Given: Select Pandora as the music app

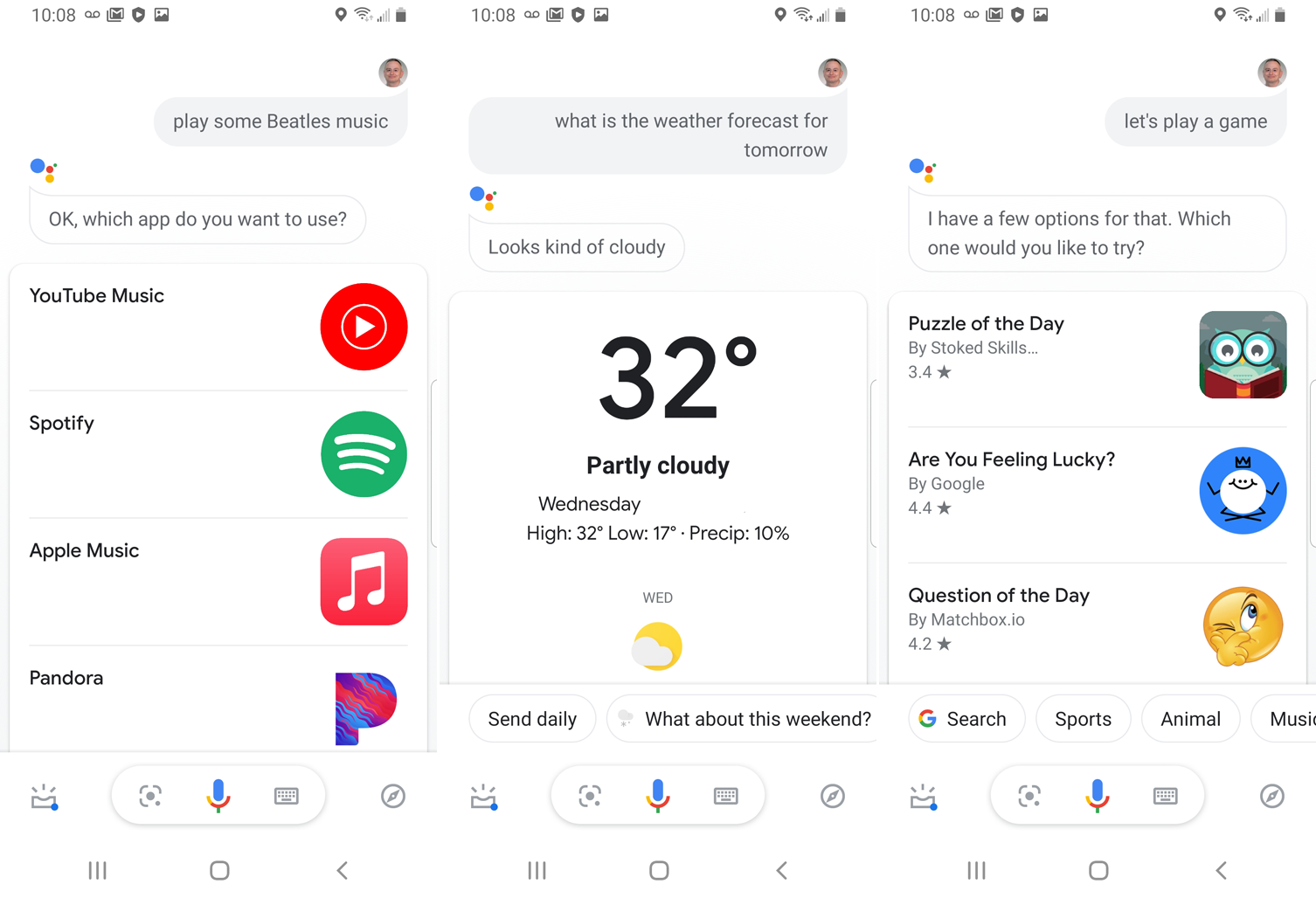Looking at the screenshot, I should (218, 703).
